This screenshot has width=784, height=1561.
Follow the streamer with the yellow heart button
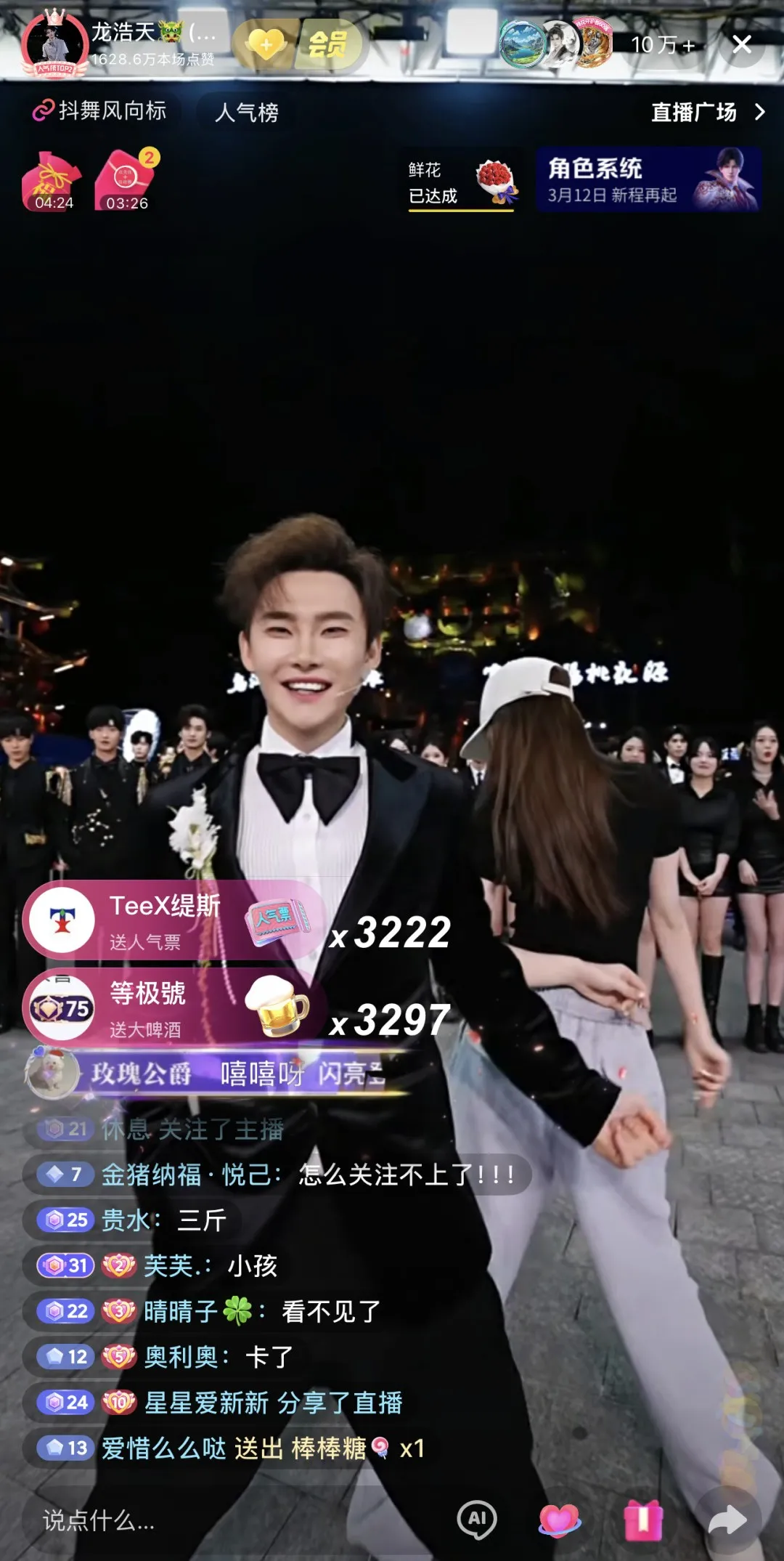(266, 45)
